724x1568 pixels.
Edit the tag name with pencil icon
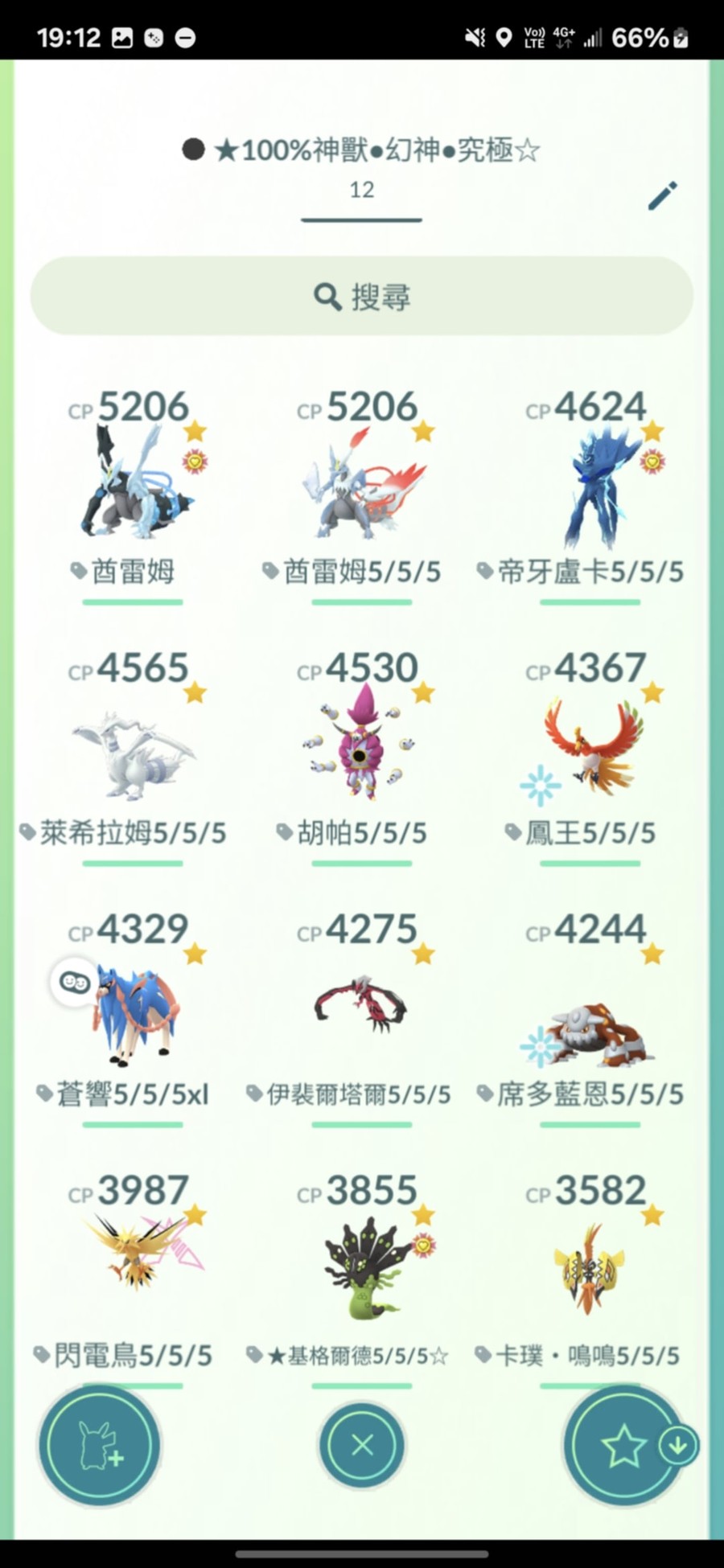point(663,195)
